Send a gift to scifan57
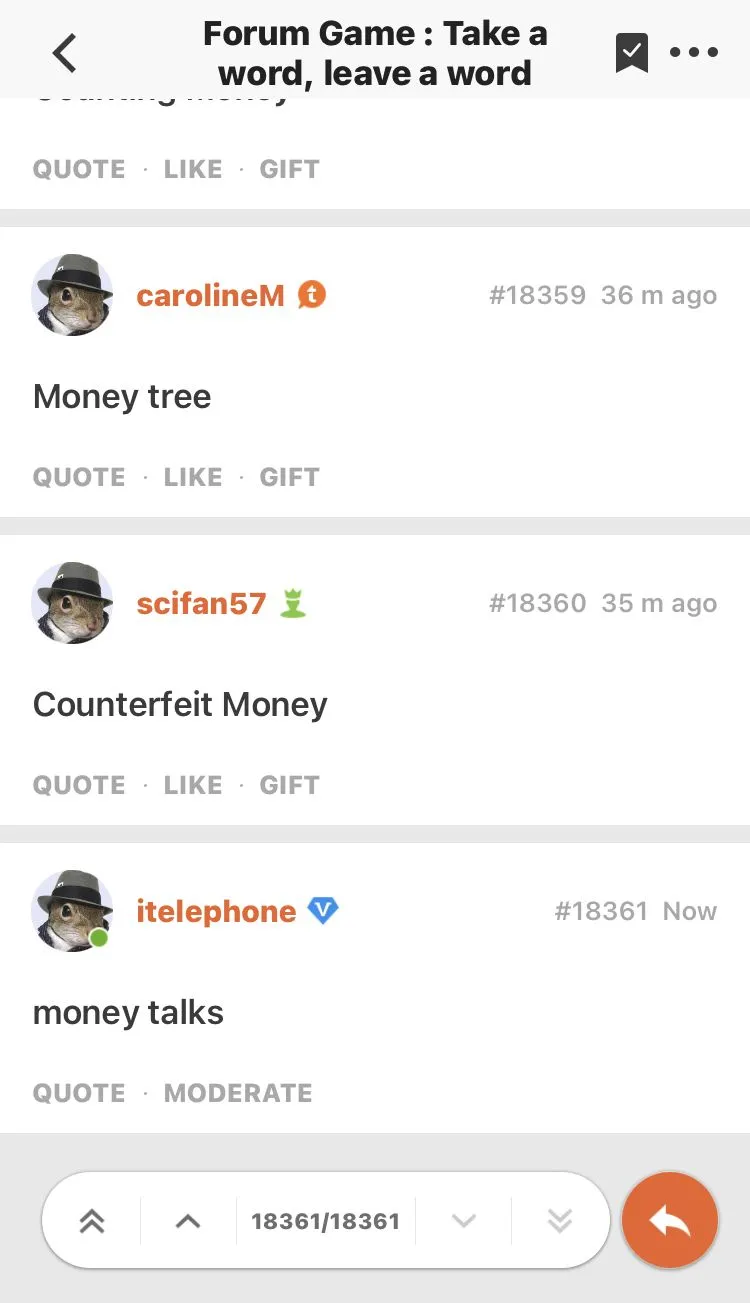The width and height of the screenshot is (750, 1303). [289, 785]
